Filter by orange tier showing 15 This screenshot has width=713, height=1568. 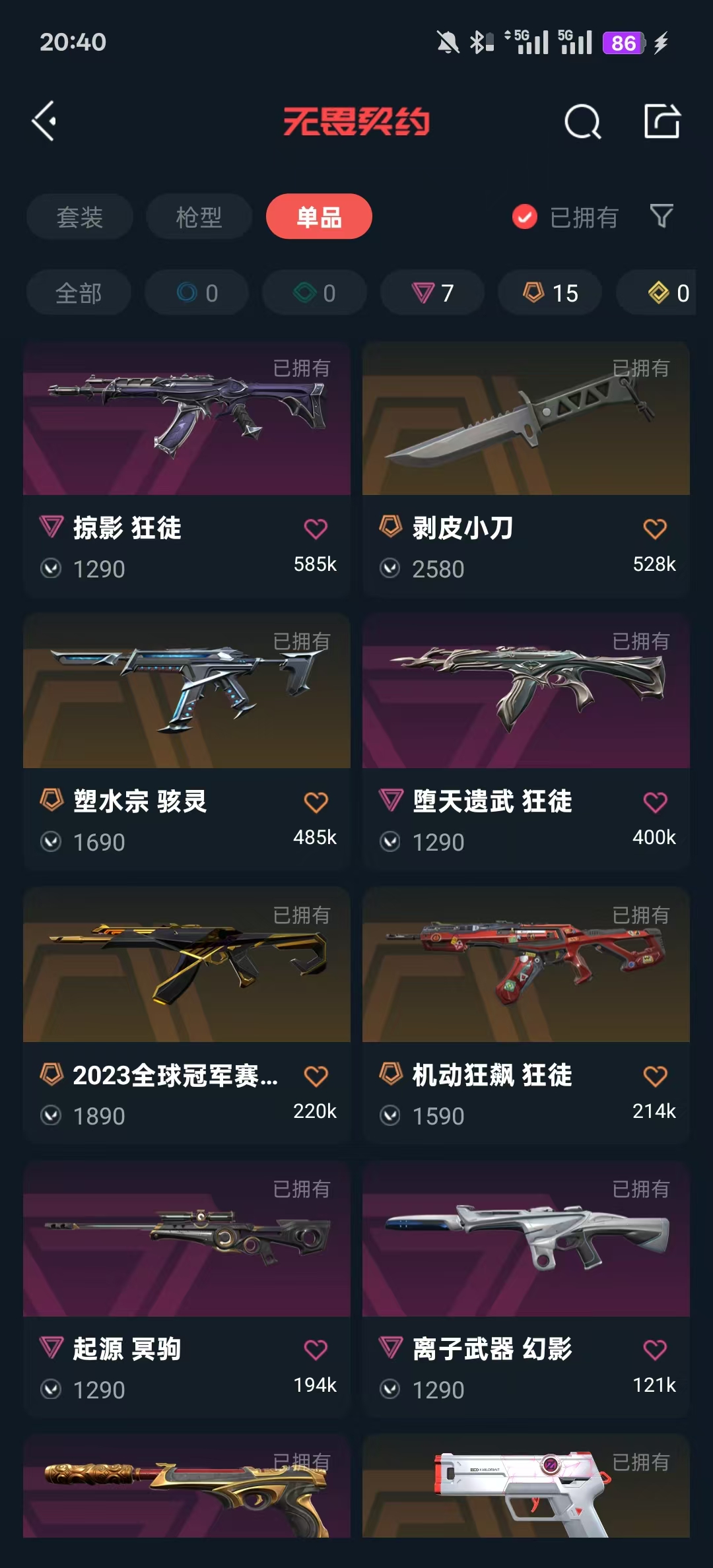550,293
